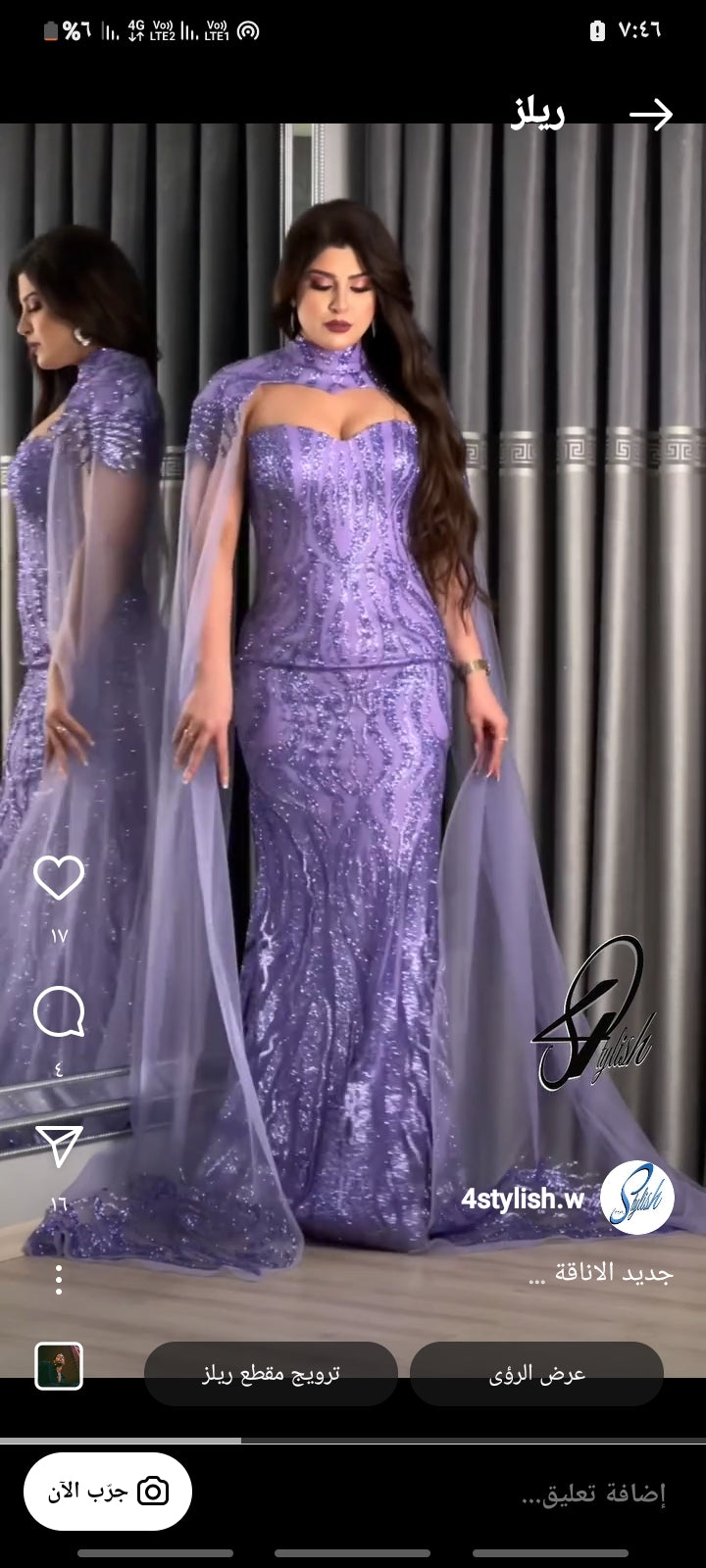Open the comments on this reel
Viewport: 706px width, 1568px height.
click(x=59, y=1012)
